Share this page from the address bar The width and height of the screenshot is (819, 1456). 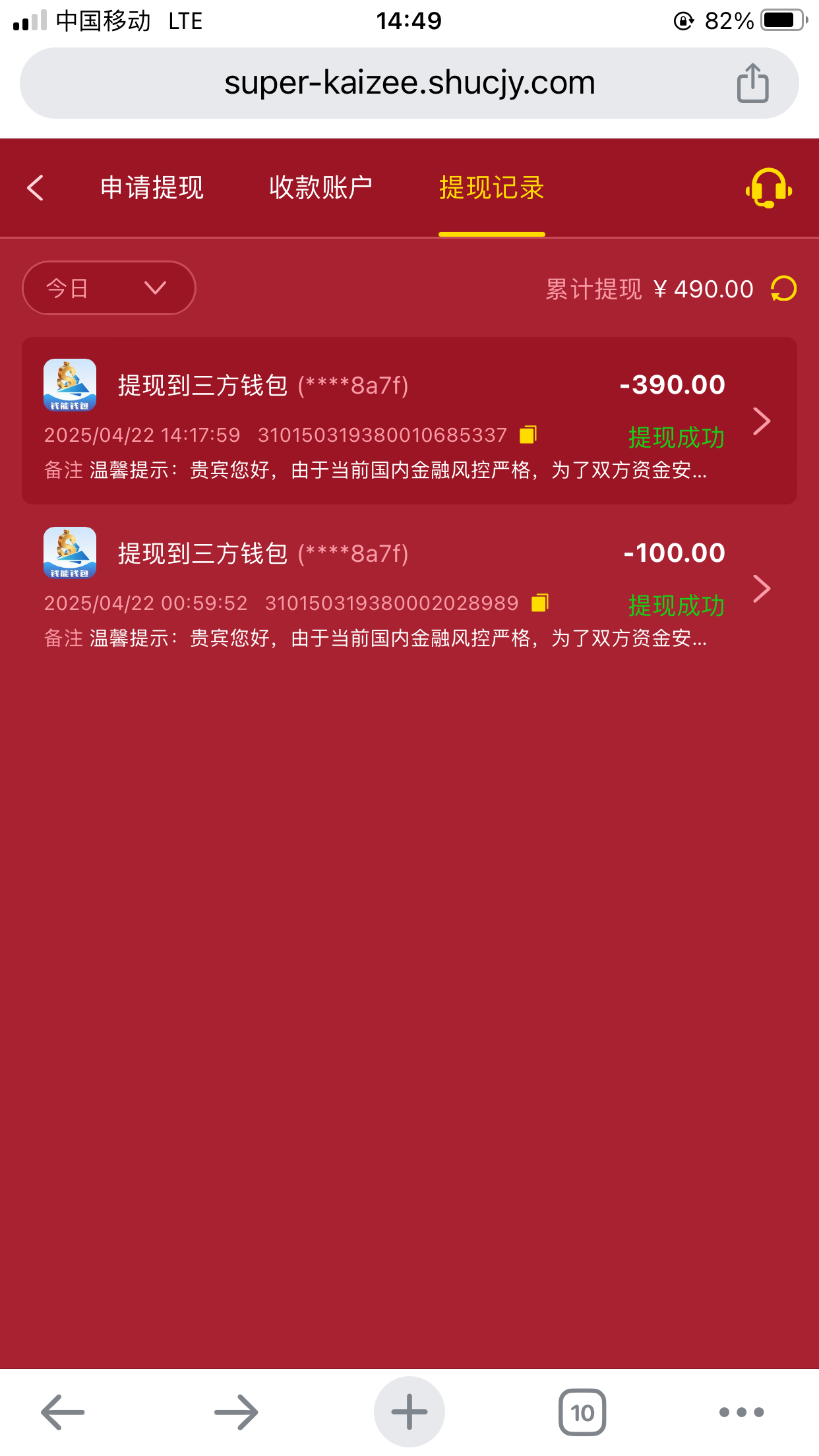click(x=752, y=83)
